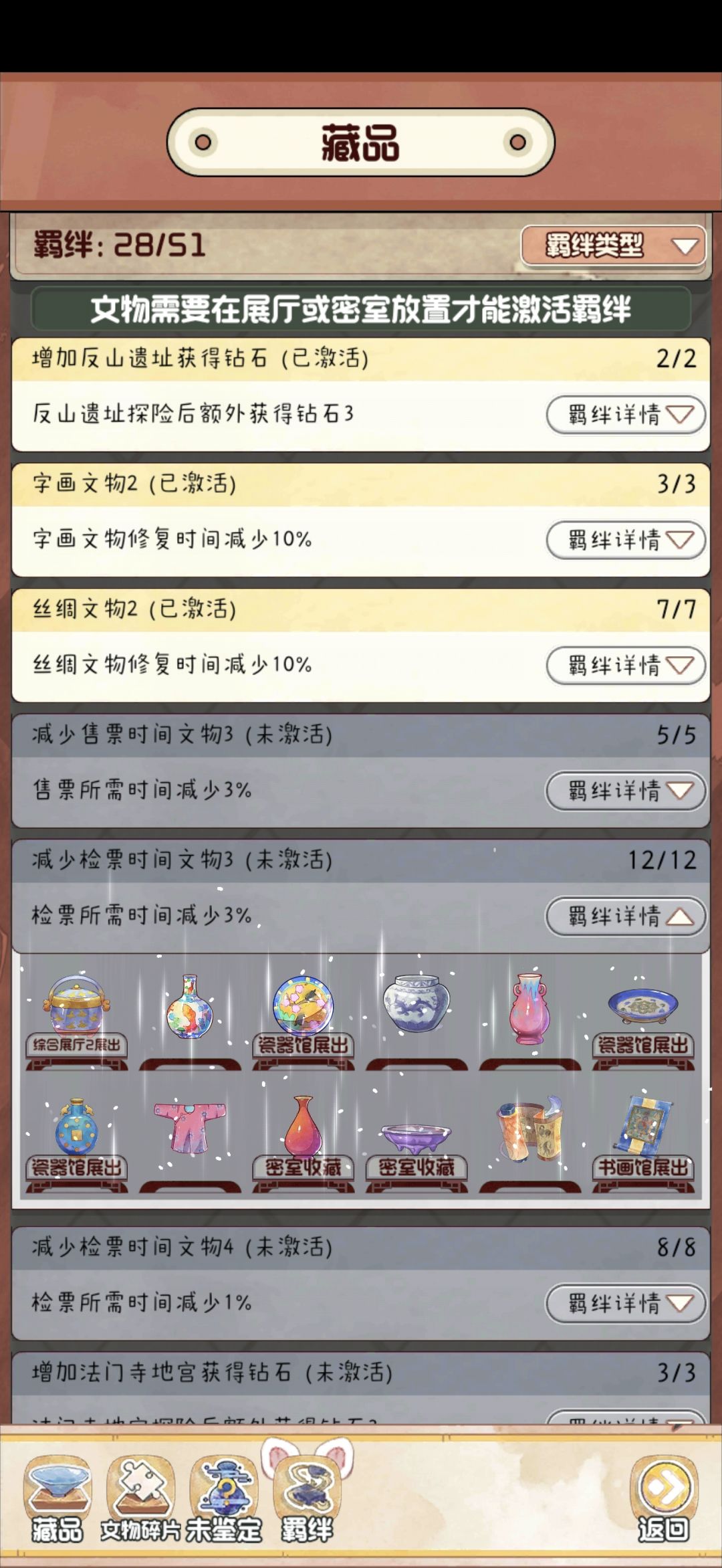The image size is (722, 1568).
Task: Expand 羁绊详情 for 减少售票时间文物3
Action: coord(624,791)
